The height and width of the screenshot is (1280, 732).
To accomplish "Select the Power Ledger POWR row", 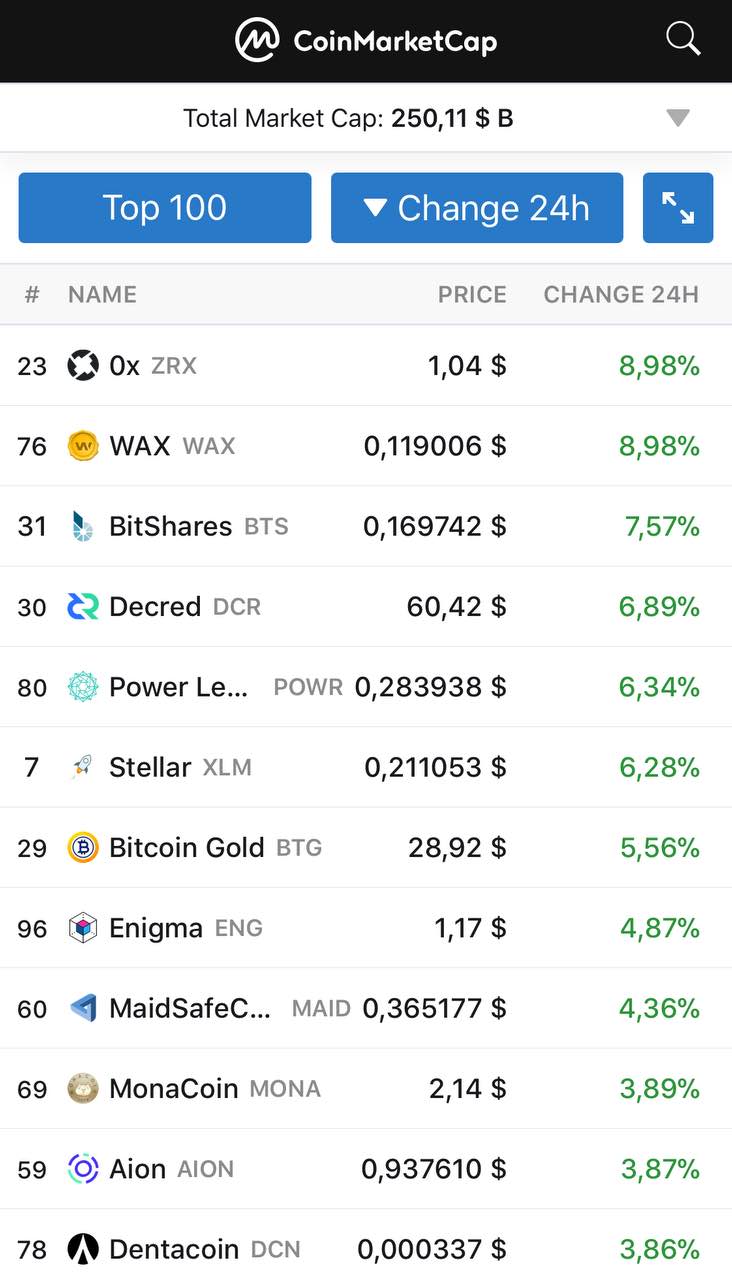I will pyautogui.click(x=366, y=687).
